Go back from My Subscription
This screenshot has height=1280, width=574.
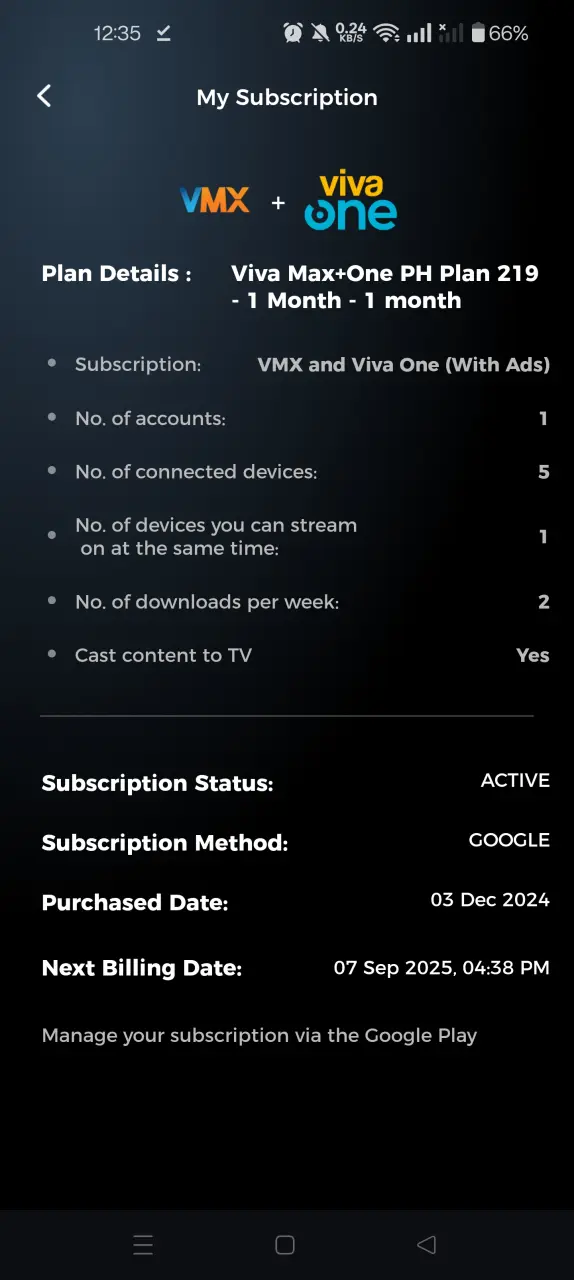pyautogui.click(x=44, y=96)
